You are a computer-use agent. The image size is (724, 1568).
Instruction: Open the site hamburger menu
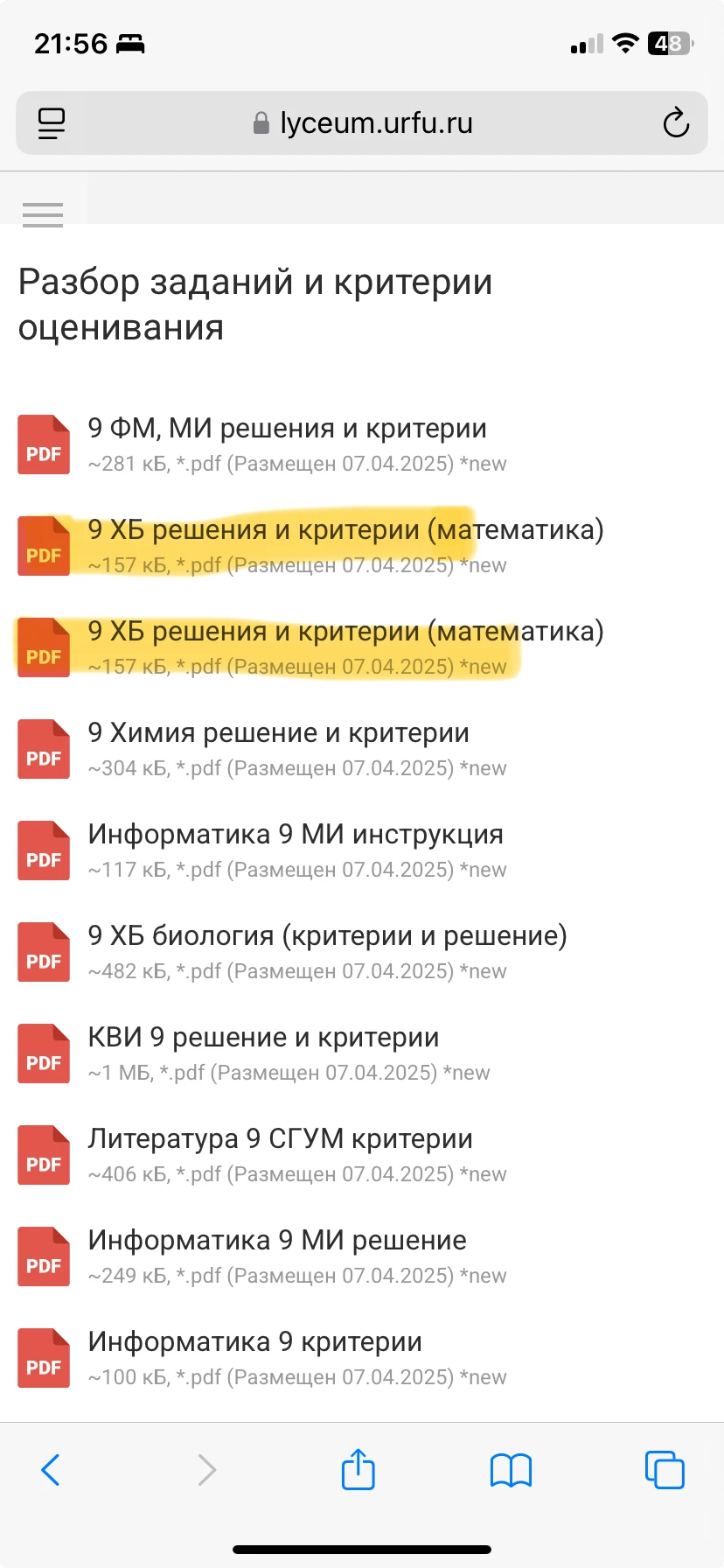coord(42,214)
